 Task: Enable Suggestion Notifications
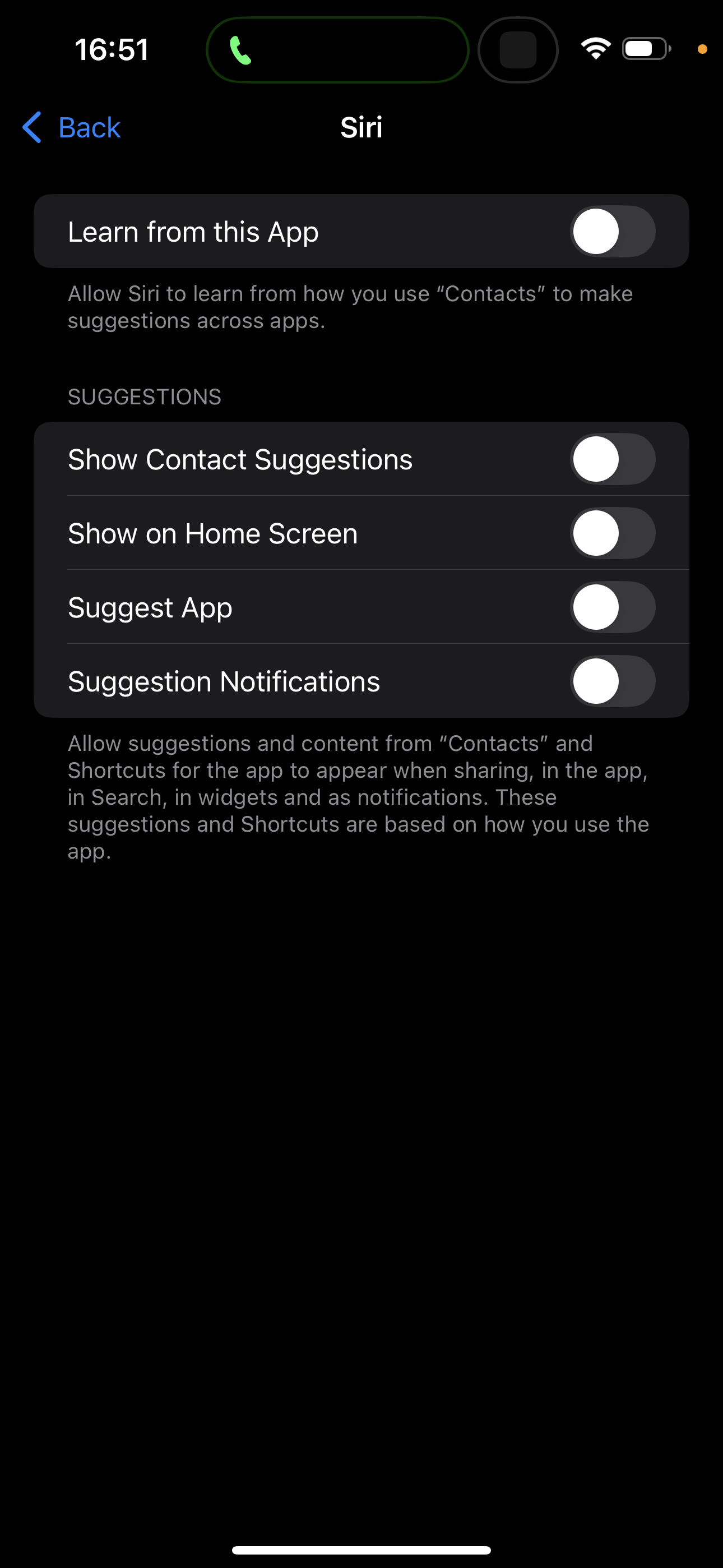tap(611, 681)
